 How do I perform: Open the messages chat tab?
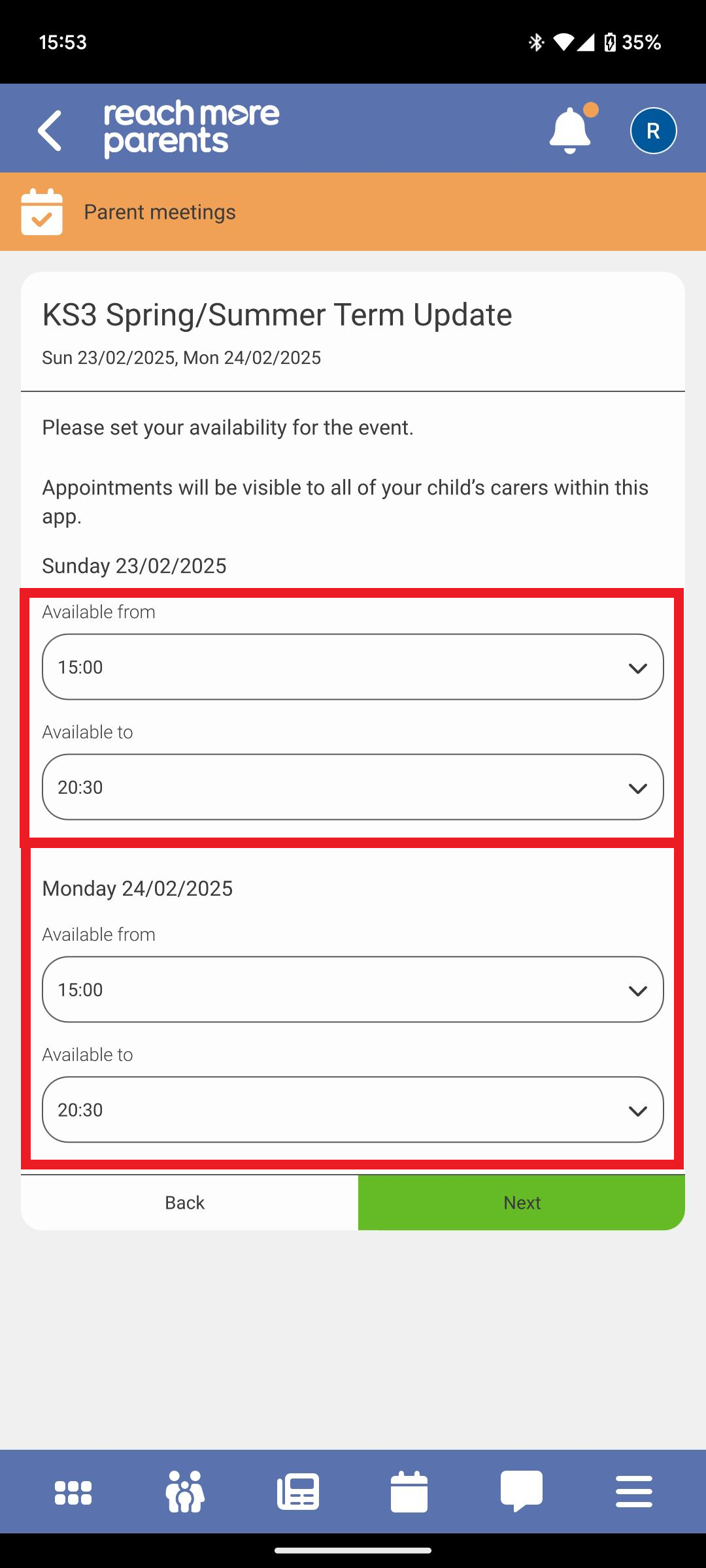(x=522, y=1492)
